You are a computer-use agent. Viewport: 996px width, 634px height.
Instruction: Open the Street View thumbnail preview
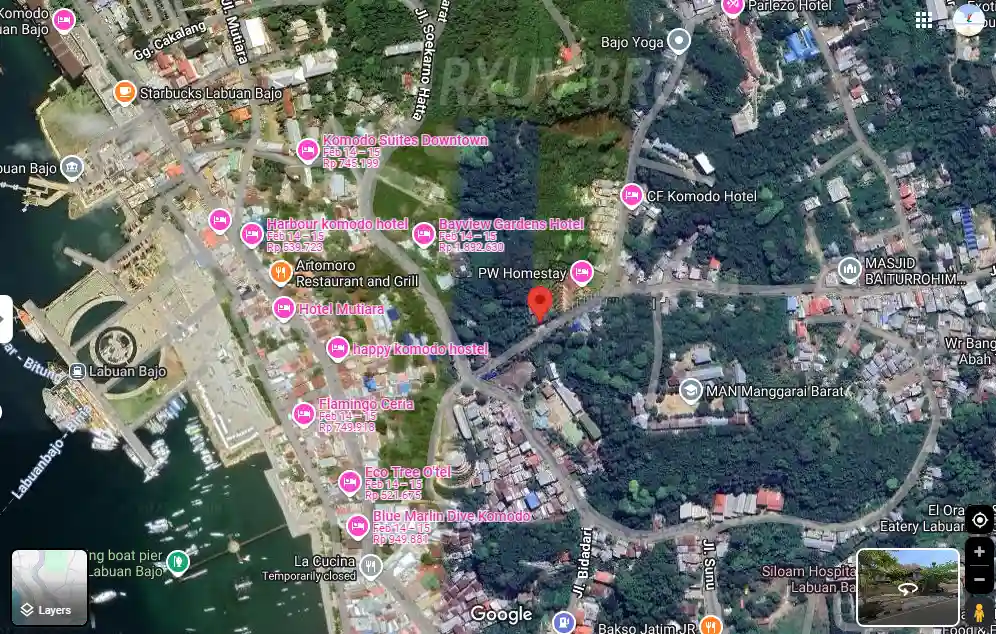tap(907, 587)
